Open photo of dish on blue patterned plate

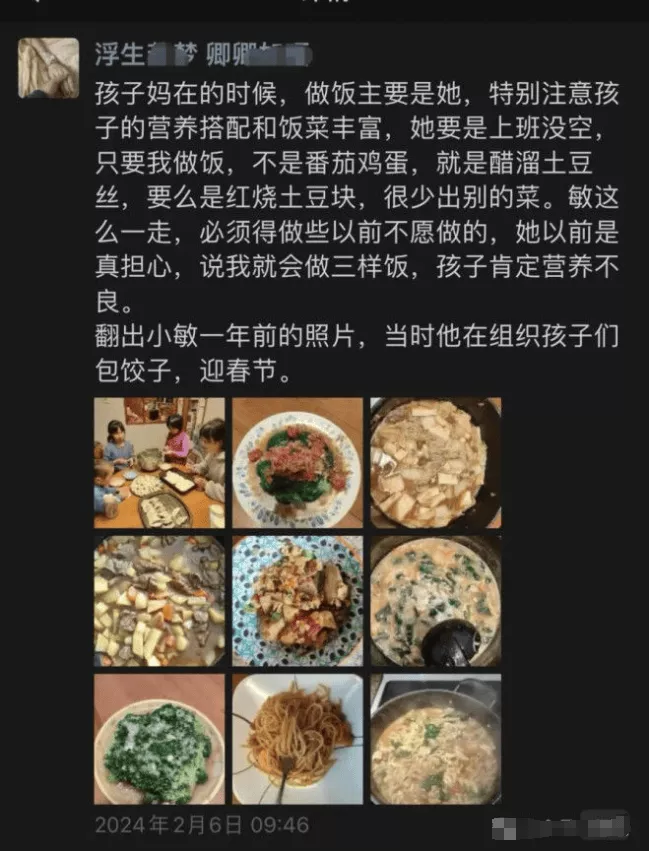click(x=297, y=600)
